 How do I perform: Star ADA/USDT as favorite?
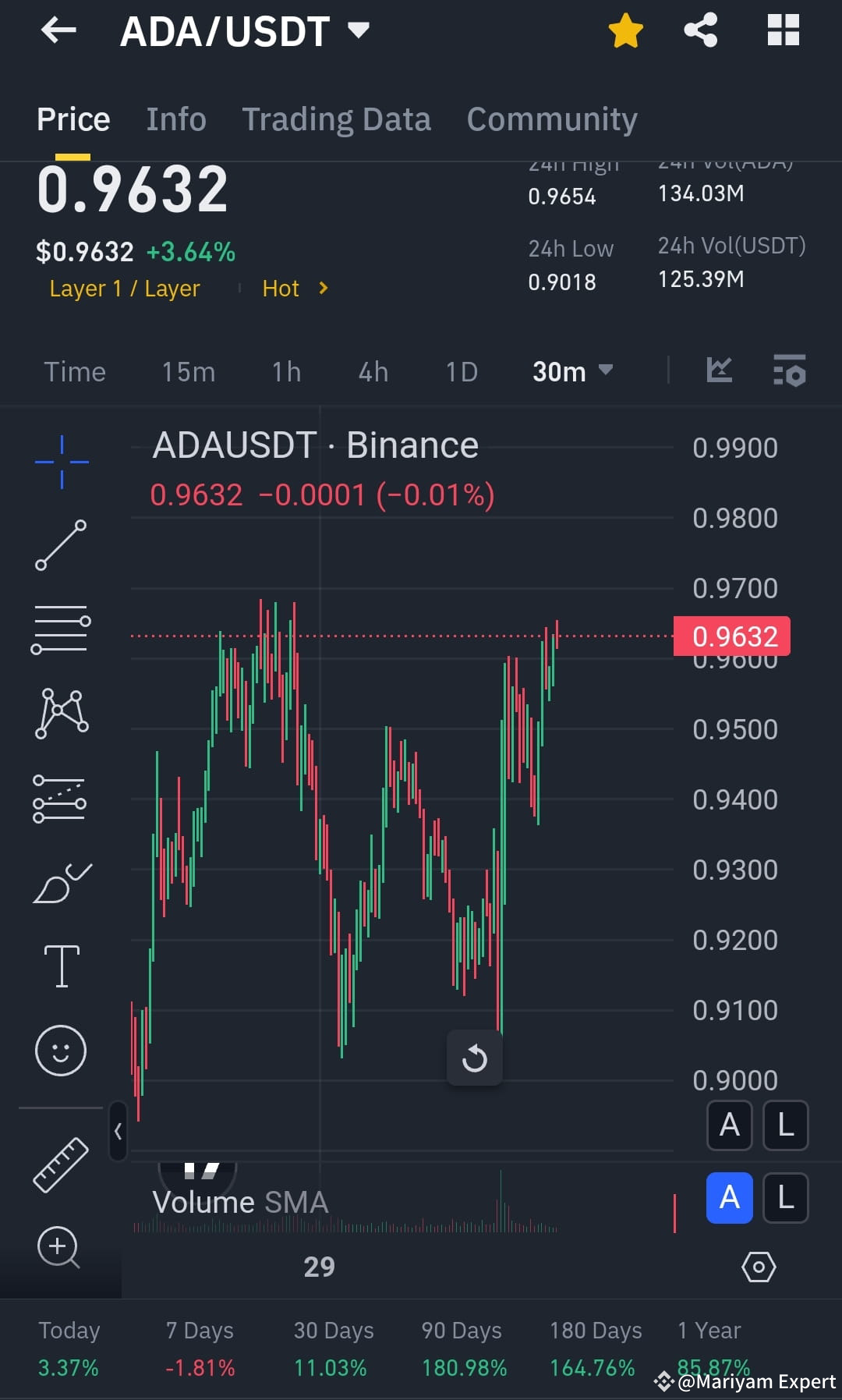point(625,30)
